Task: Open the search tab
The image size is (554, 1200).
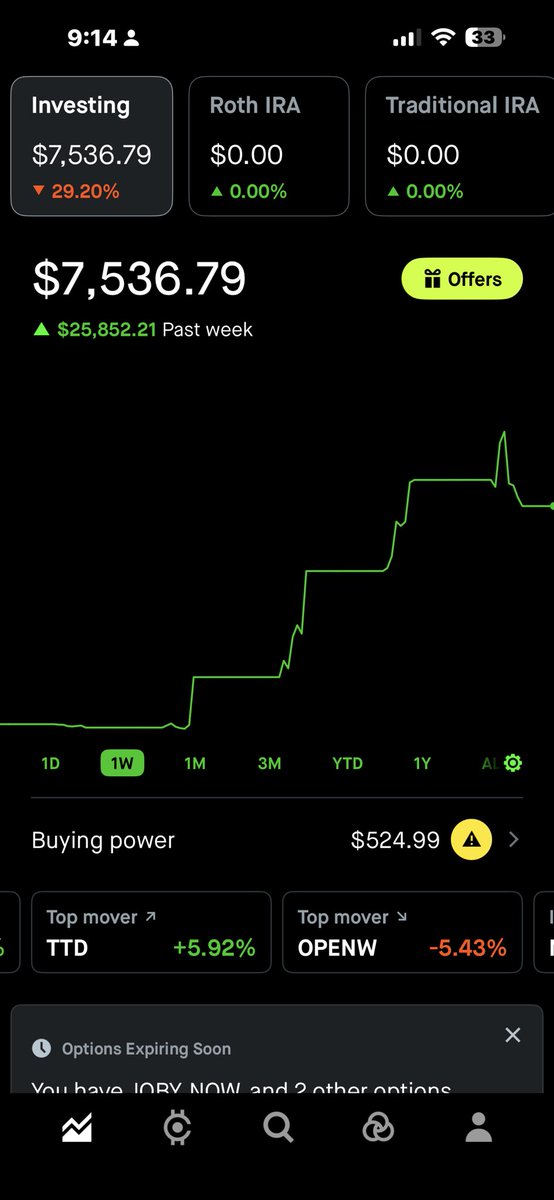Action: (x=278, y=1129)
